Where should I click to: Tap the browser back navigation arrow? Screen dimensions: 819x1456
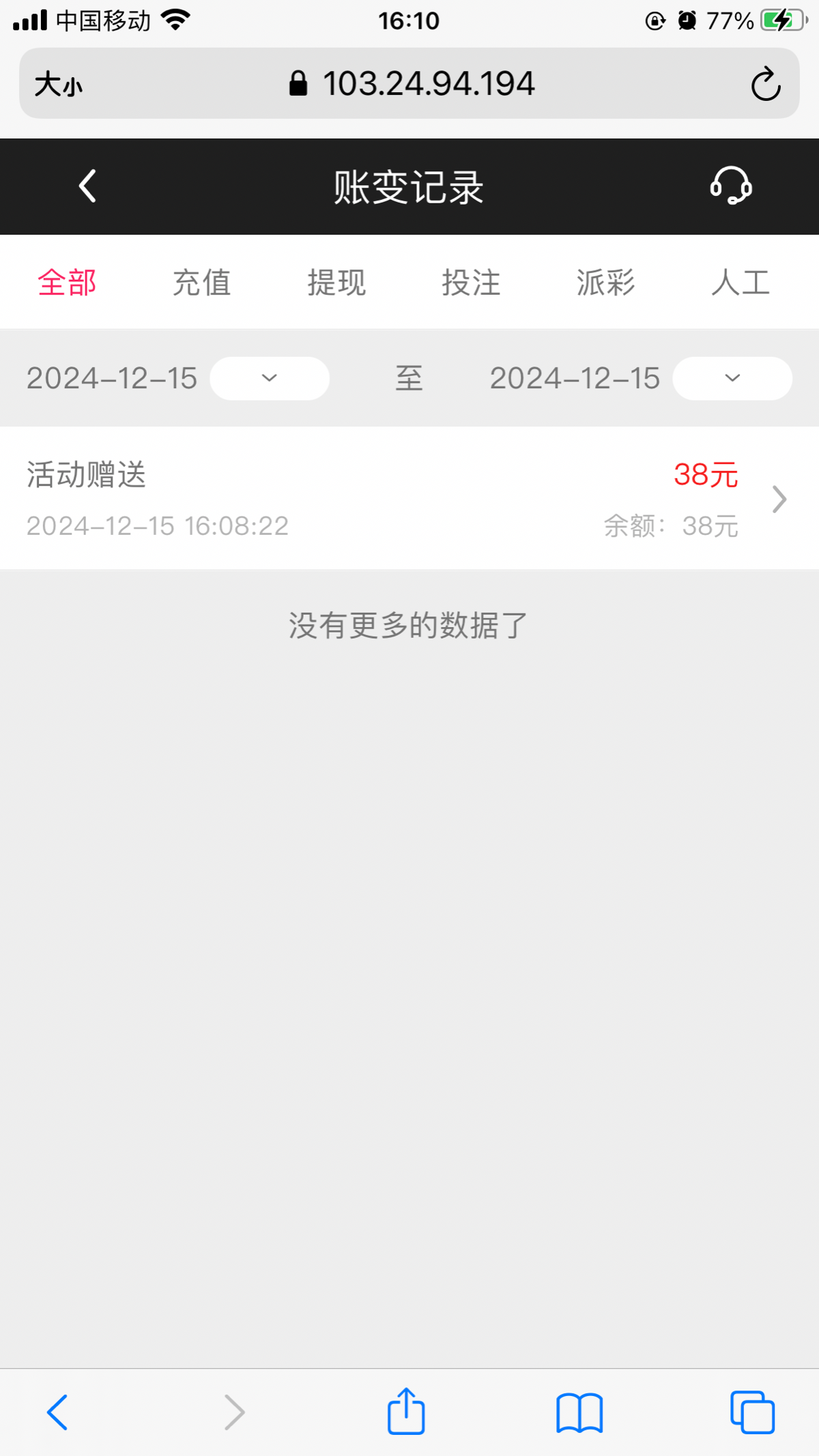58,1412
